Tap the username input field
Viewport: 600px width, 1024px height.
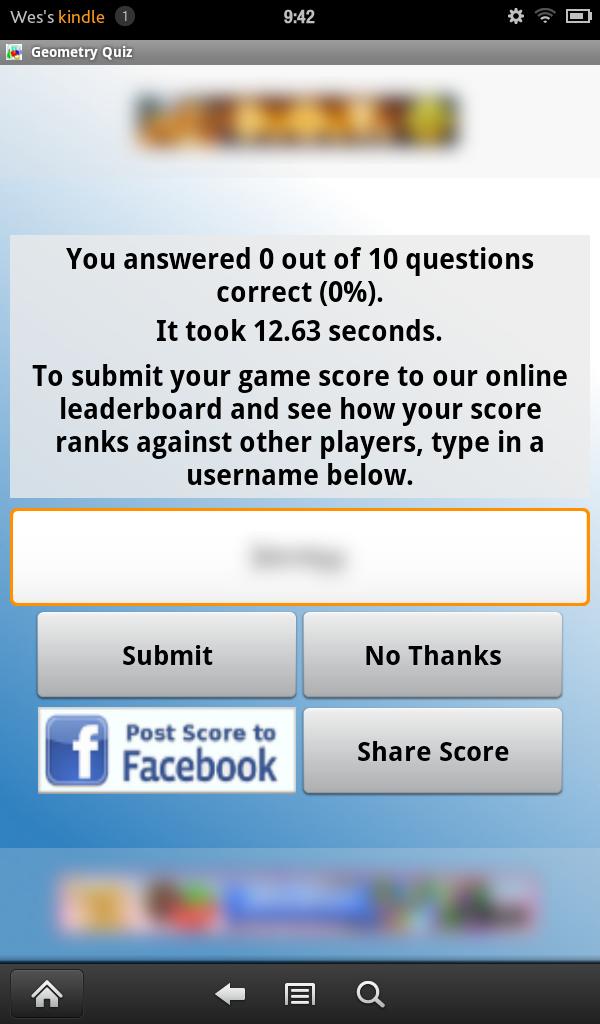(300, 557)
